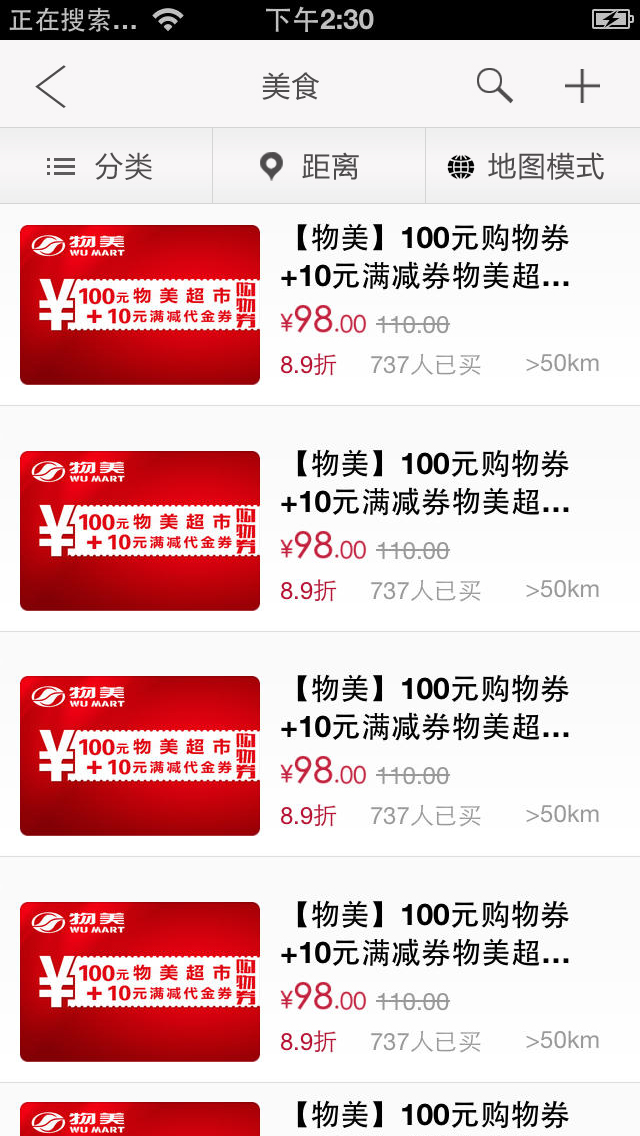The width and height of the screenshot is (640, 1136).
Task: Go back using the top-left arrow
Action: click(51, 86)
